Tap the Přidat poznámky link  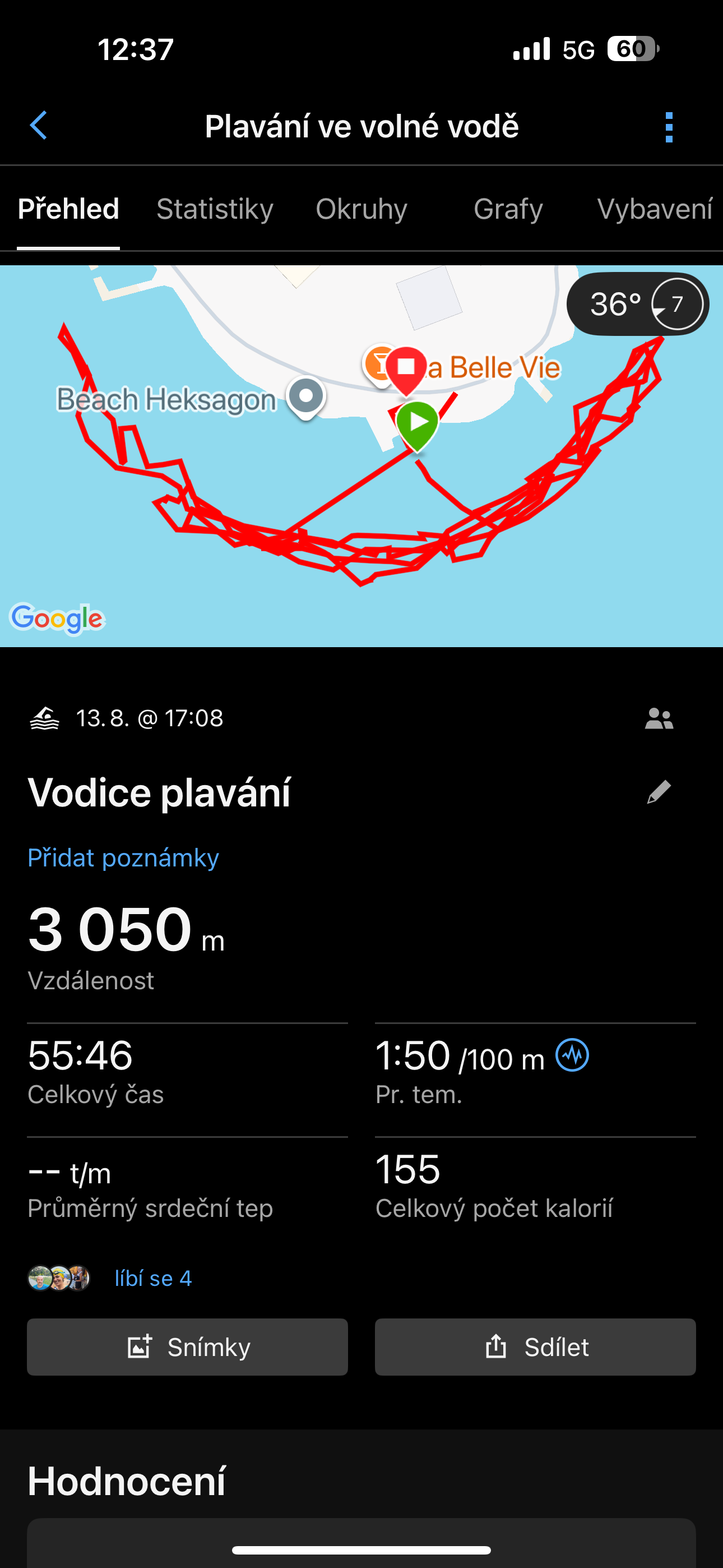coord(123,857)
